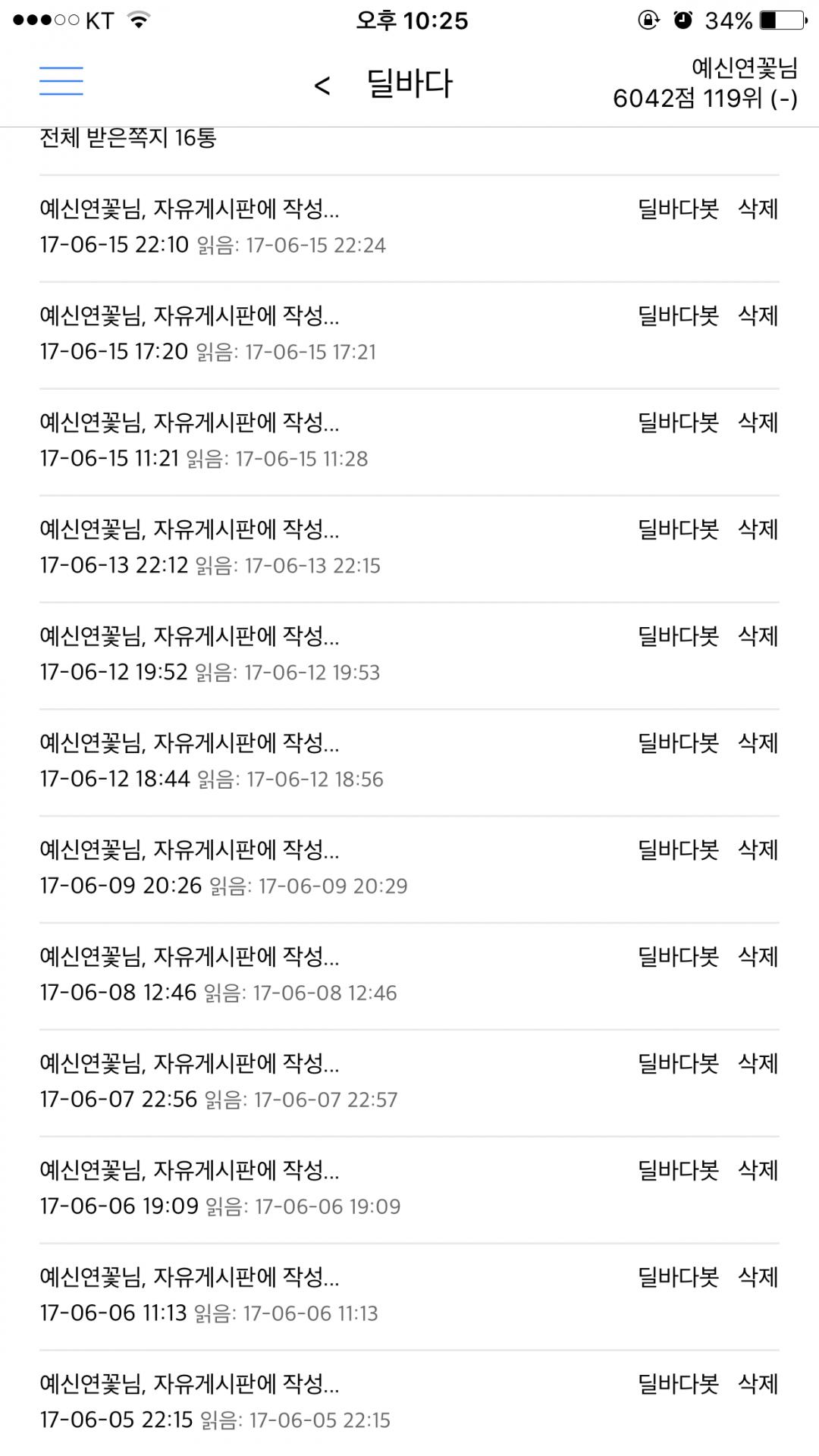Delete the message from 17-06-06 19:09
The width and height of the screenshot is (819, 1456).
(x=758, y=1171)
